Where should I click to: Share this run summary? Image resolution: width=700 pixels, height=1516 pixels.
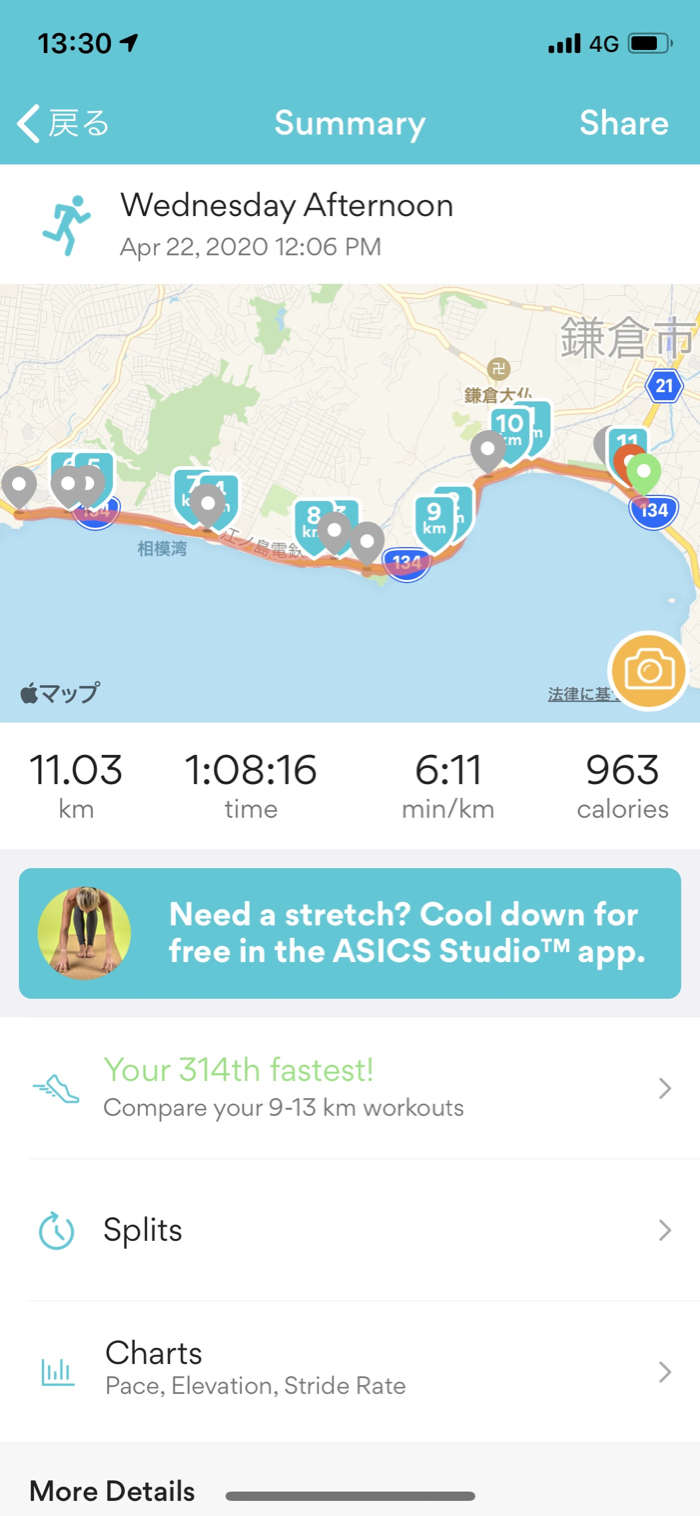coord(623,123)
